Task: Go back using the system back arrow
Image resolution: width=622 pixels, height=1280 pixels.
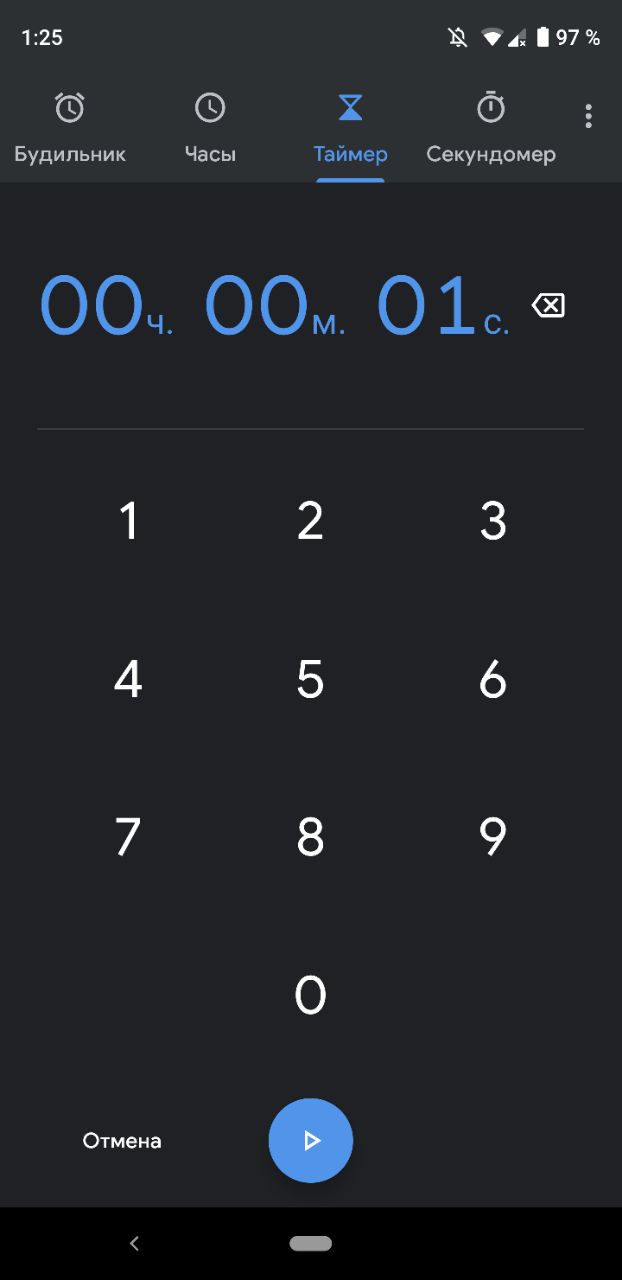Action: coord(134,1244)
